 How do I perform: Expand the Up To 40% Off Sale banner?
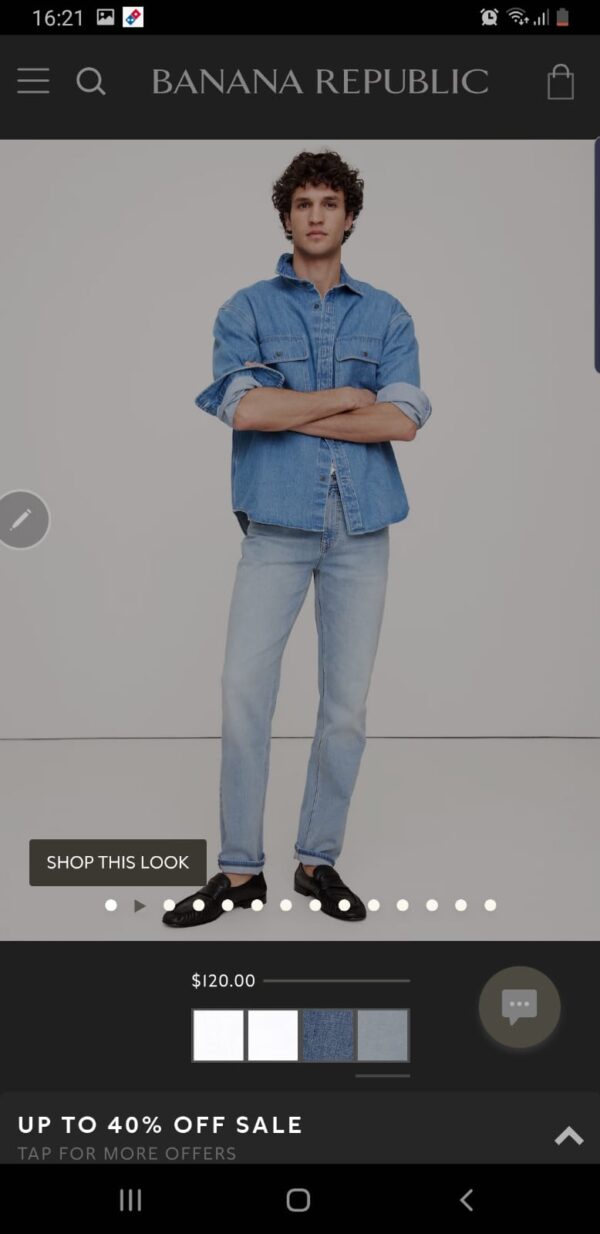(x=569, y=1136)
